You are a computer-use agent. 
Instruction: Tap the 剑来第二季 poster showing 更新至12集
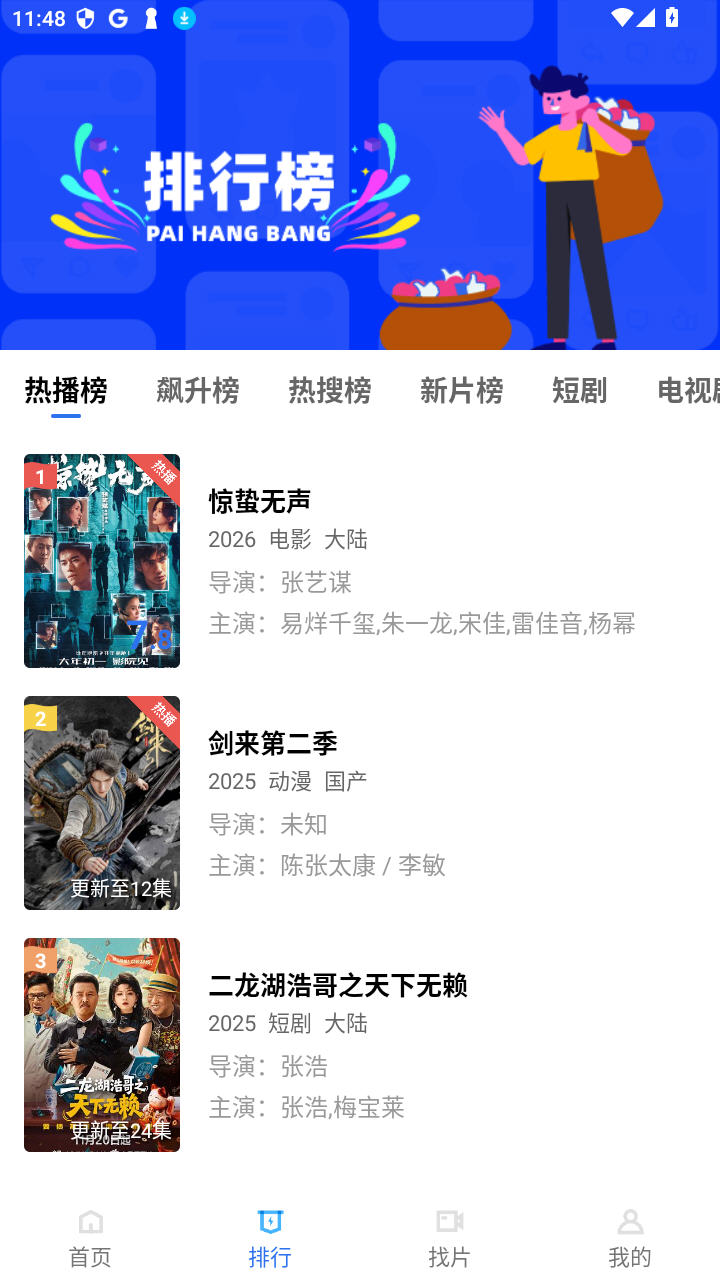[102, 803]
